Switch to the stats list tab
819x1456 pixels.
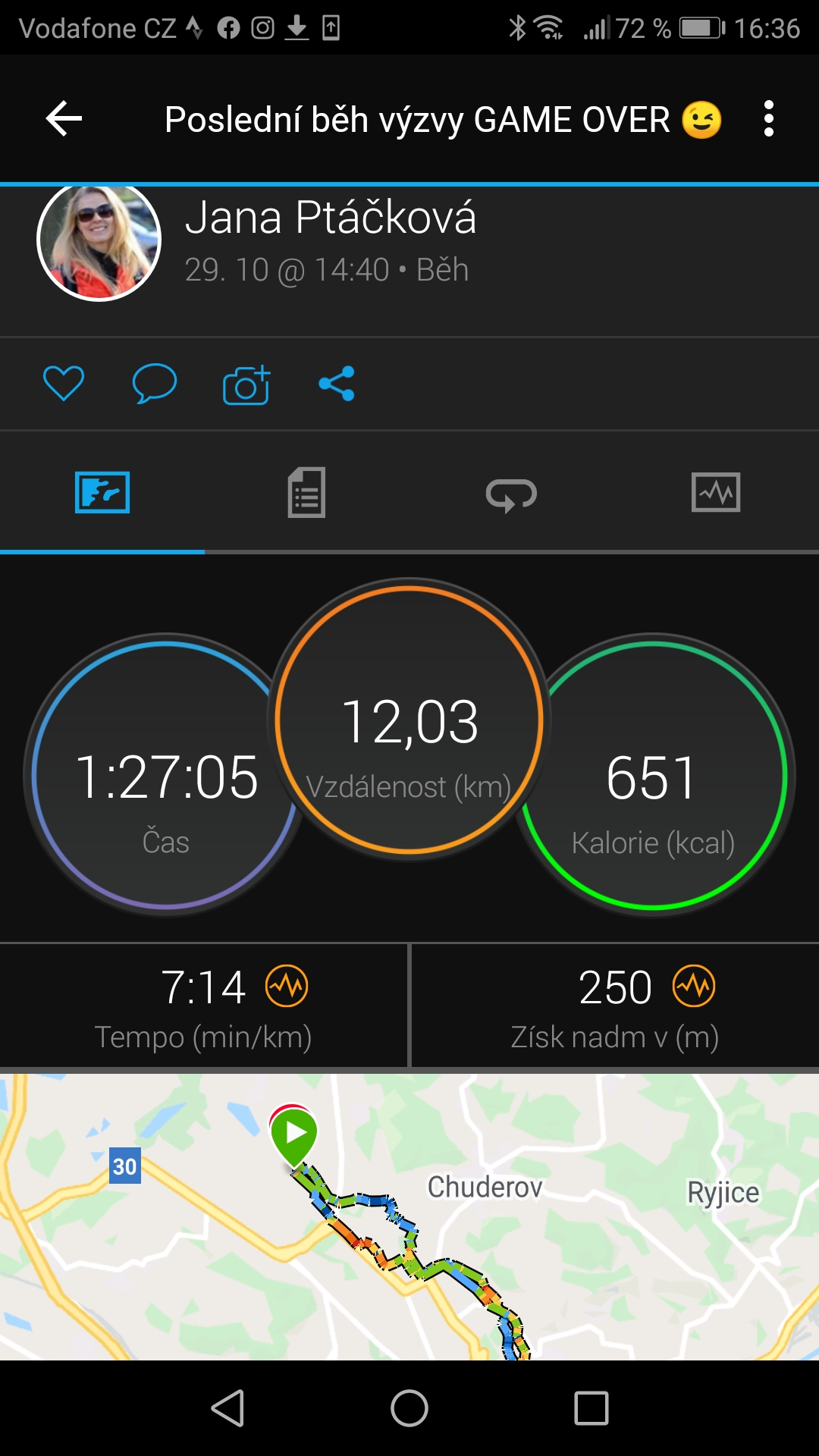[x=306, y=493]
